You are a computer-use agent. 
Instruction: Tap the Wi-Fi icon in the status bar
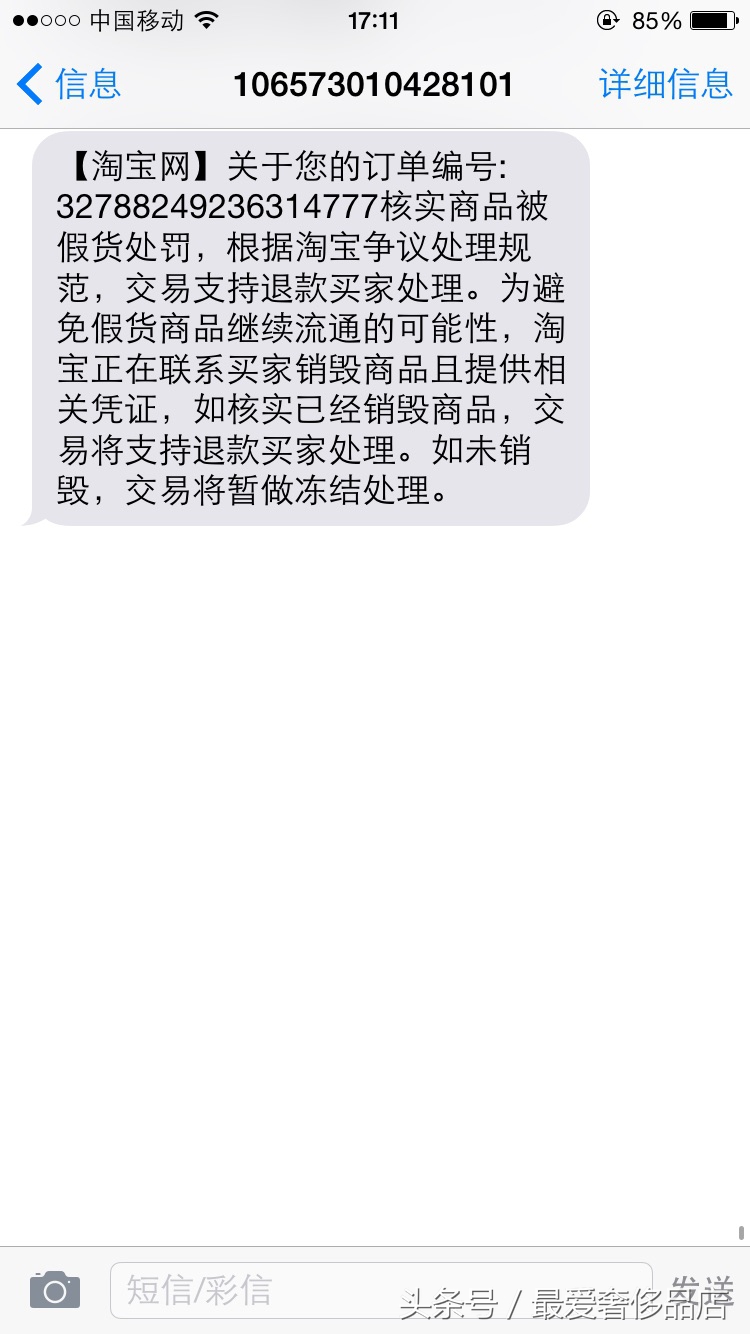(x=207, y=18)
